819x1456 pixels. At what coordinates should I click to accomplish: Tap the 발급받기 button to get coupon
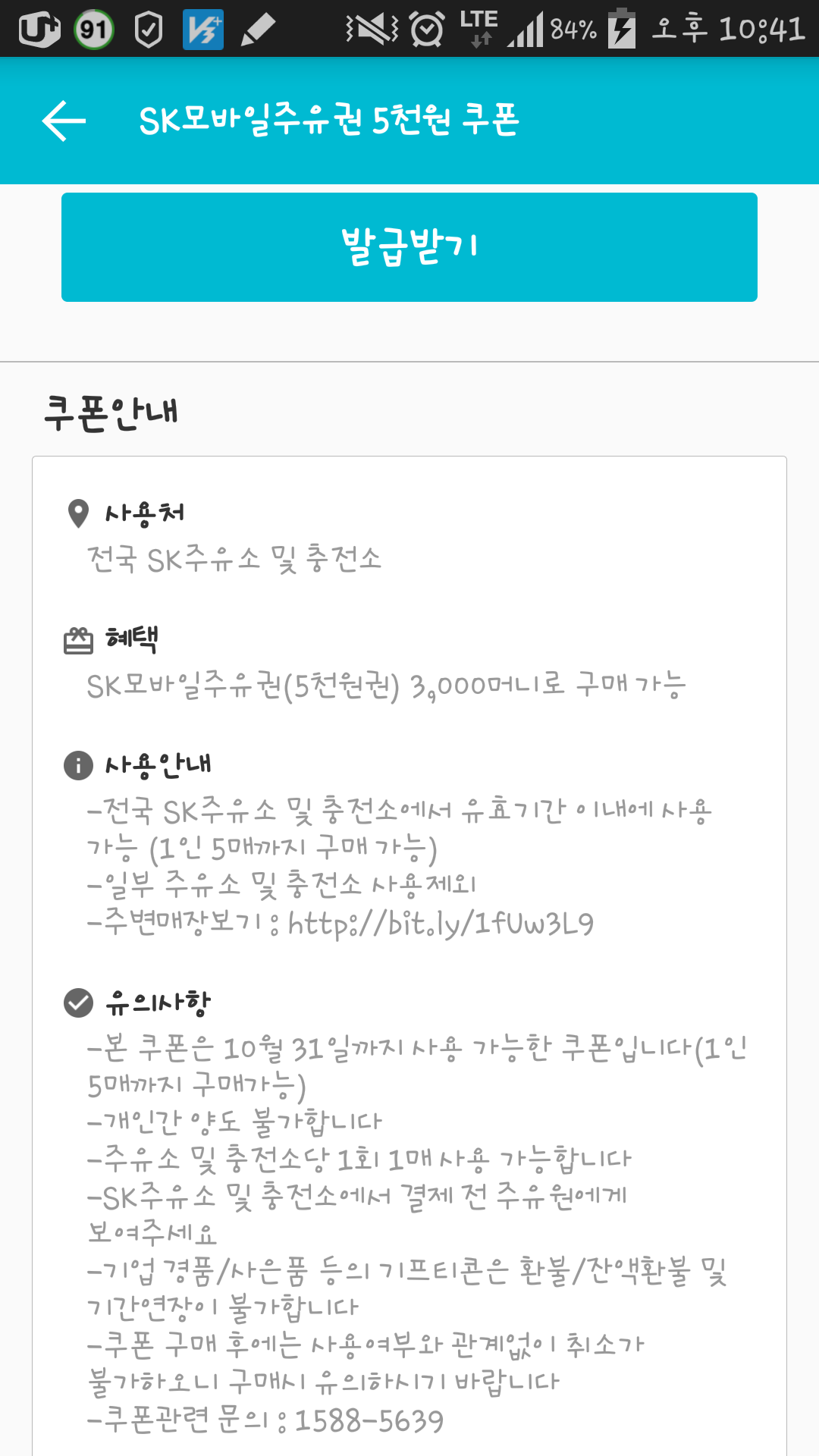click(x=409, y=247)
